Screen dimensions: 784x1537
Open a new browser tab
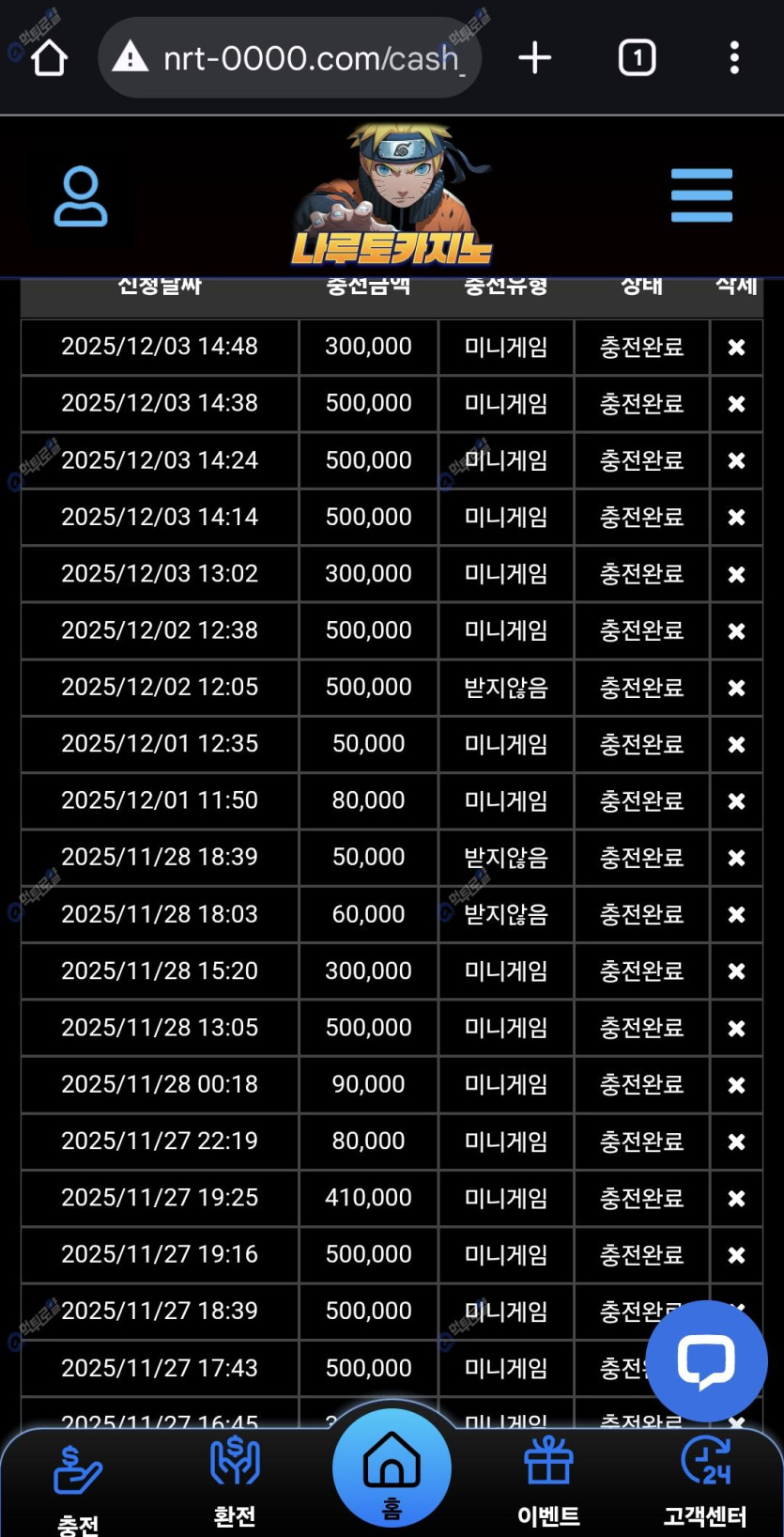click(534, 58)
